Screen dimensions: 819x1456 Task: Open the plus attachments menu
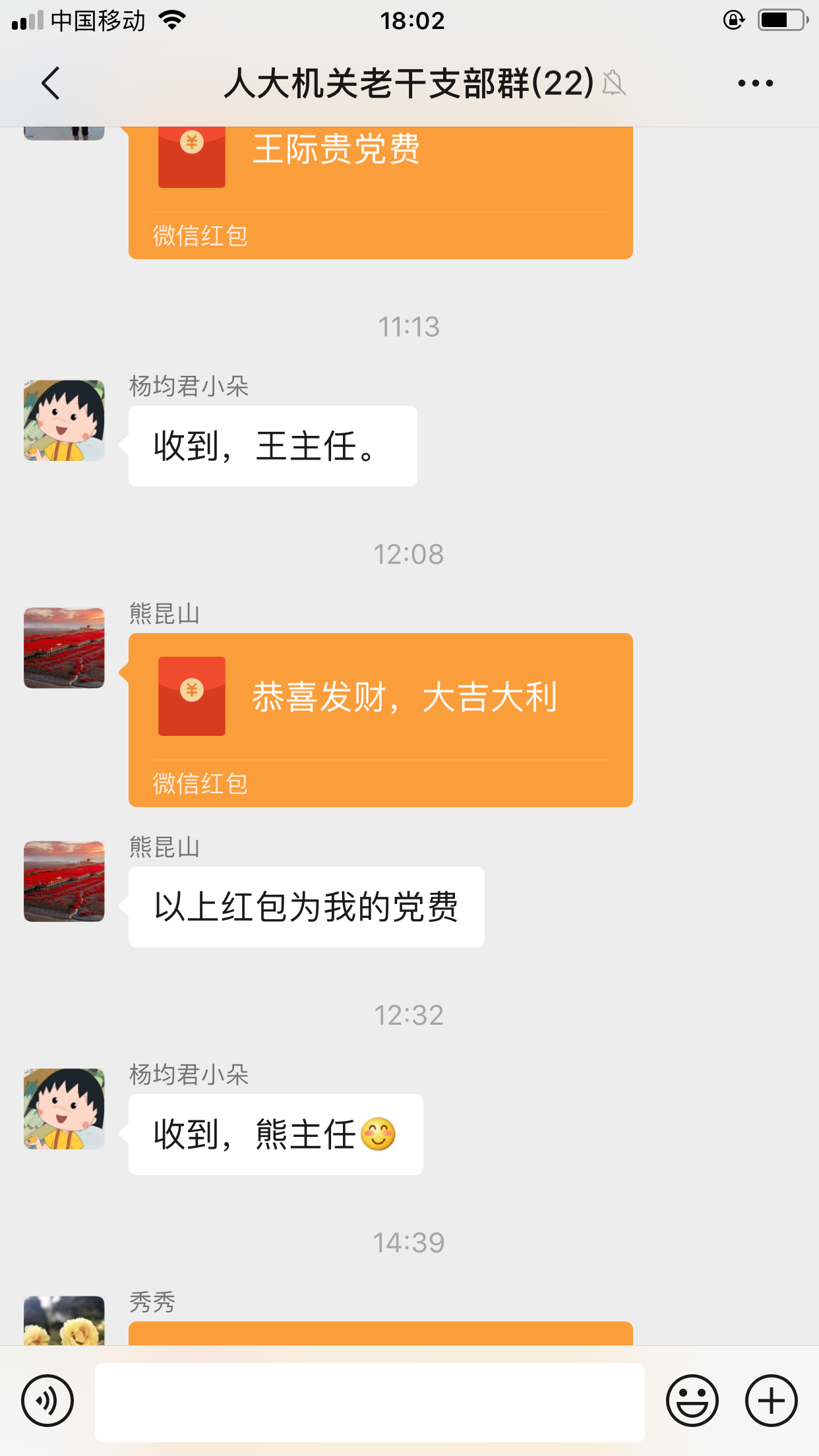point(771,1401)
